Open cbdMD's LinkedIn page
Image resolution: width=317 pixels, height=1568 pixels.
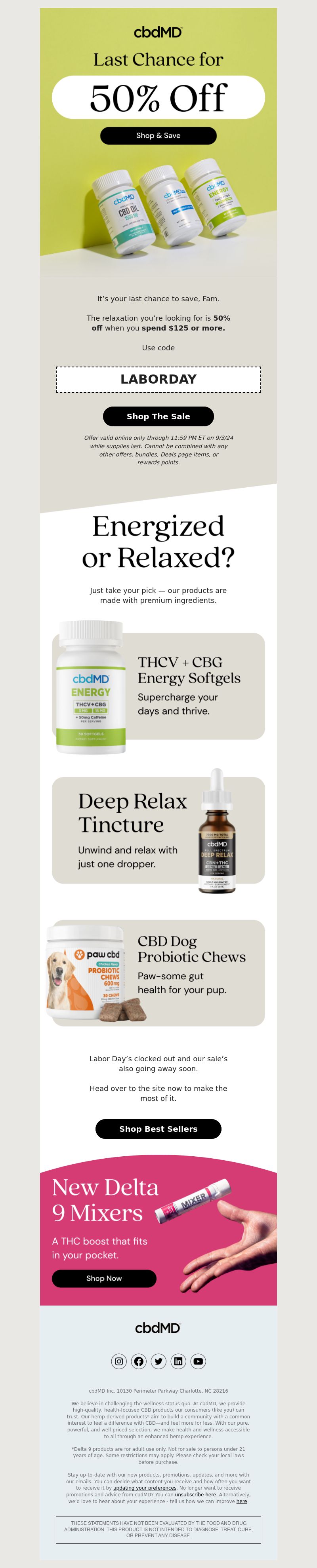click(x=178, y=1361)
